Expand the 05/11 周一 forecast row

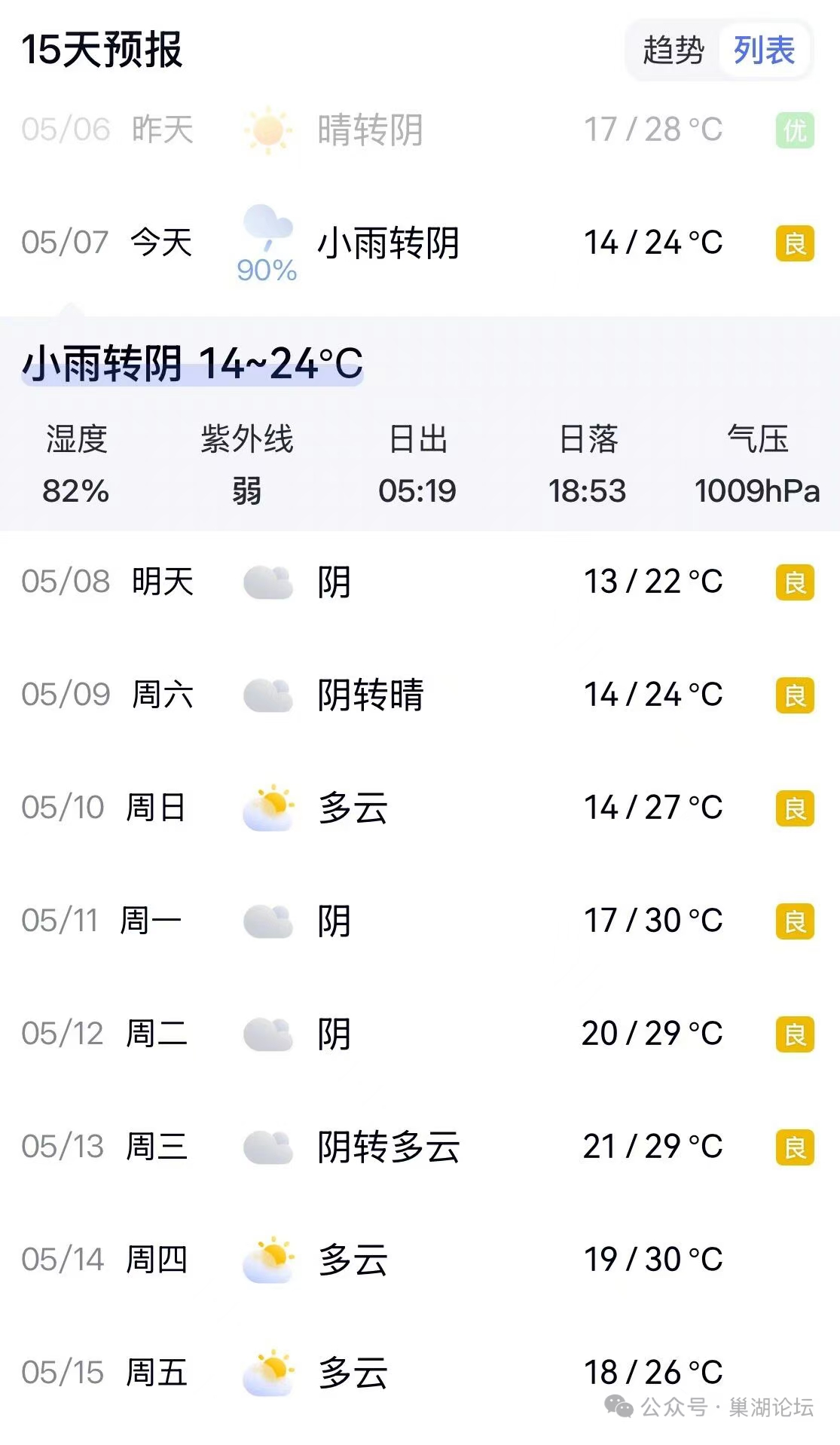(420, 921)
